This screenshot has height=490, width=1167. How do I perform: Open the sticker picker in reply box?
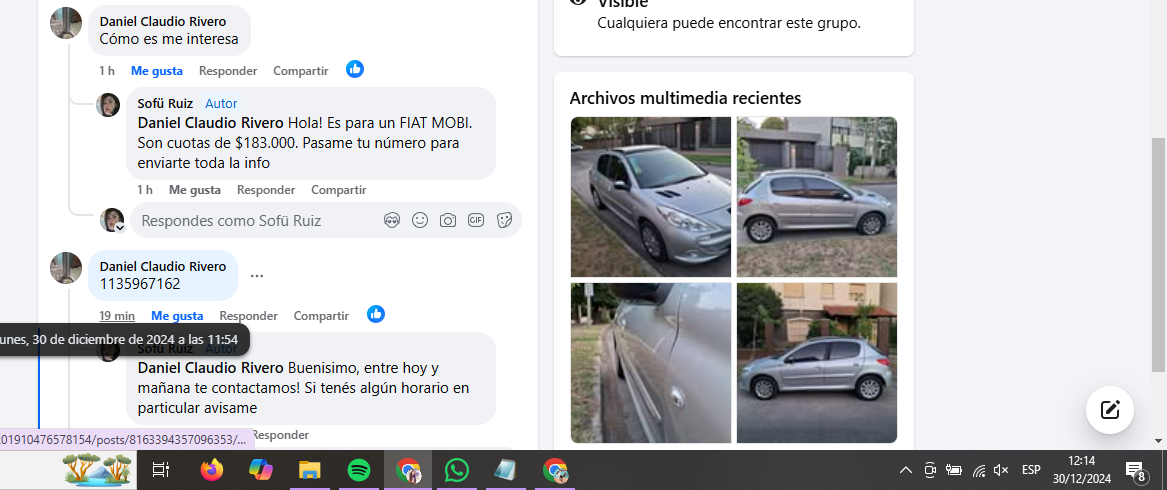point(504,220)
